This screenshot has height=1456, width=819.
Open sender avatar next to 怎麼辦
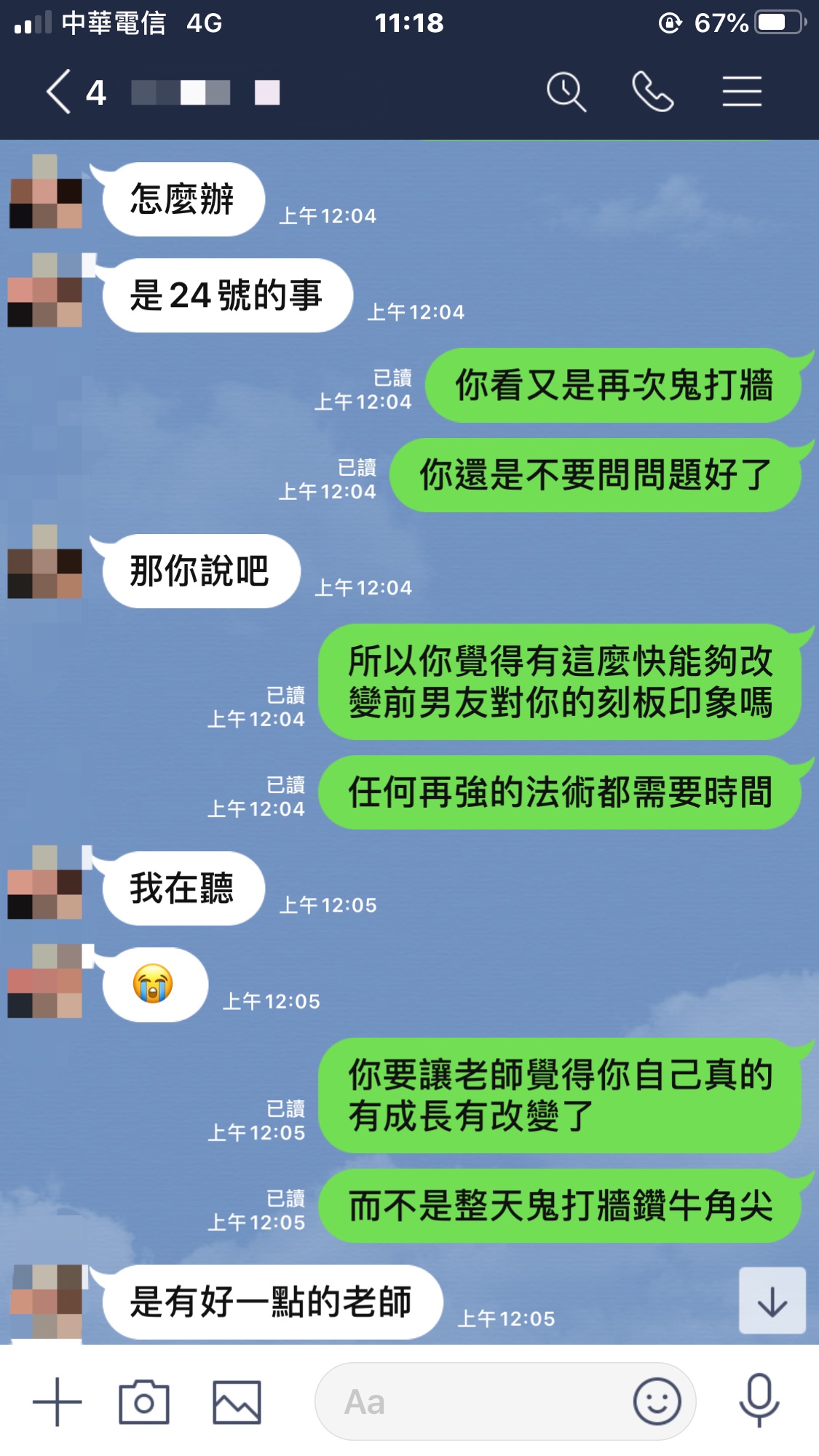coord(45,192)
